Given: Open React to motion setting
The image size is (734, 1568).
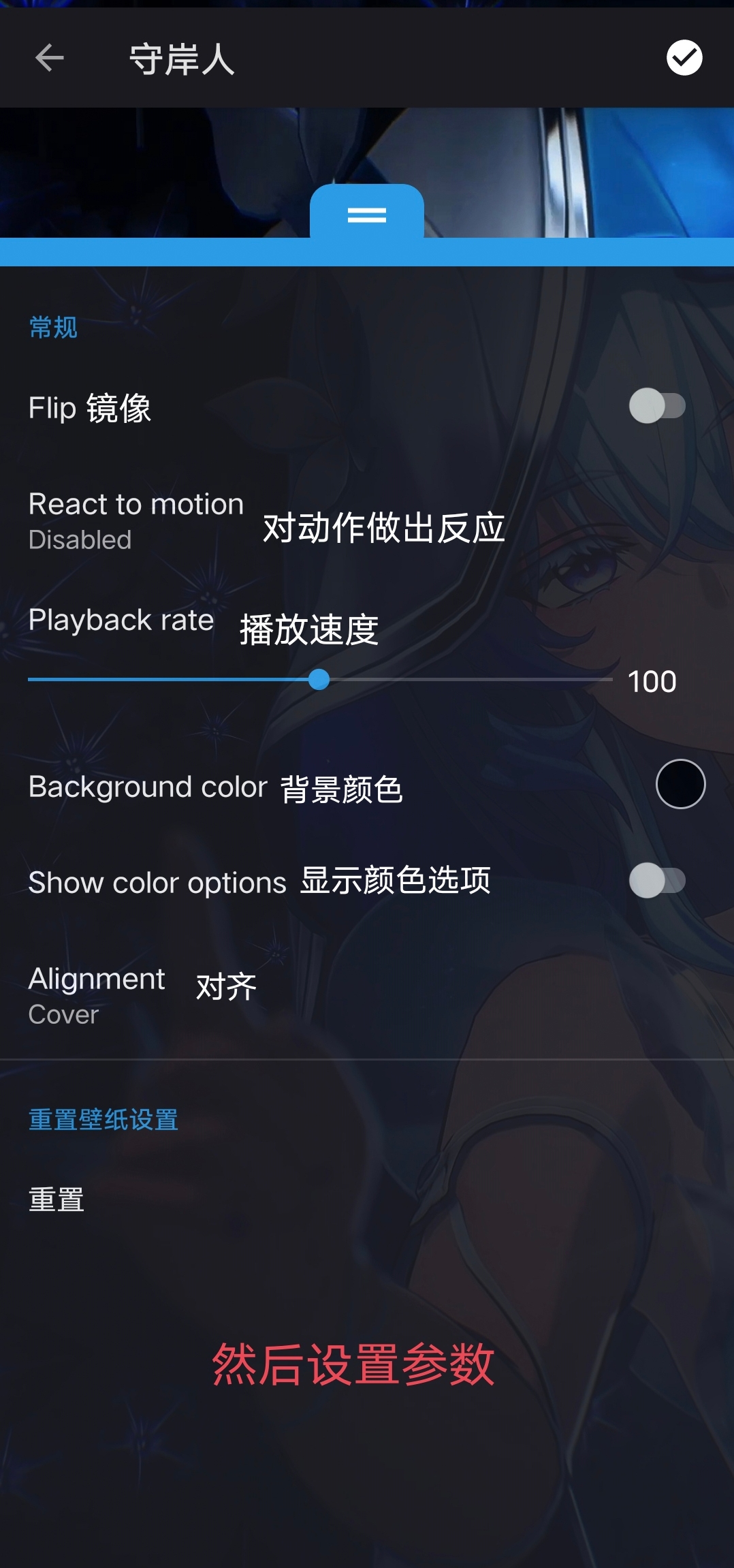Looking at the screenshot, I should coord(136,520).
